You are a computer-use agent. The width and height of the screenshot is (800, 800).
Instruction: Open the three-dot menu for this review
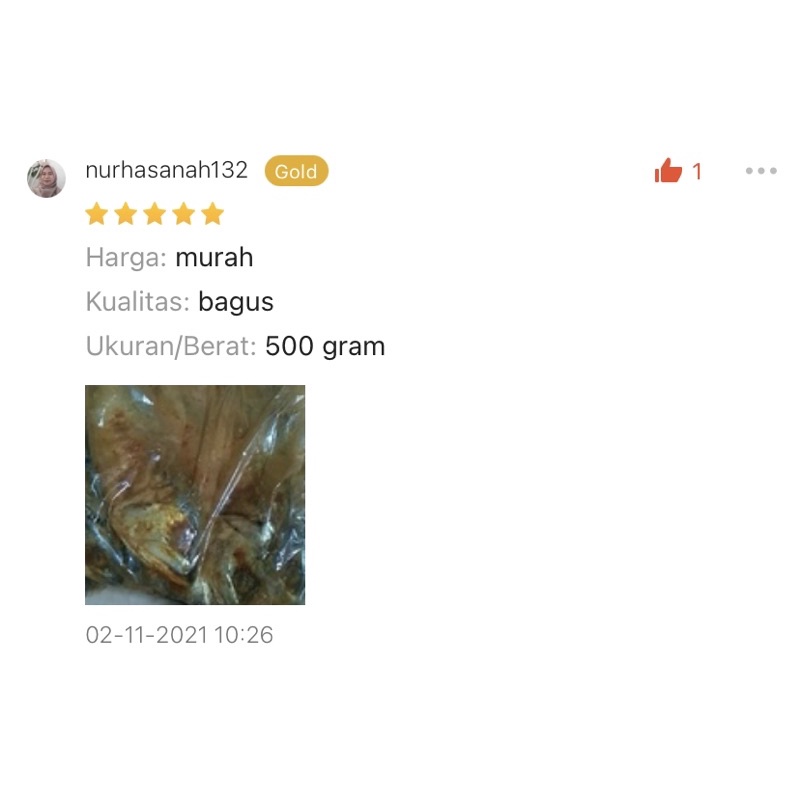pyautogui.click(x=760, y=172)
